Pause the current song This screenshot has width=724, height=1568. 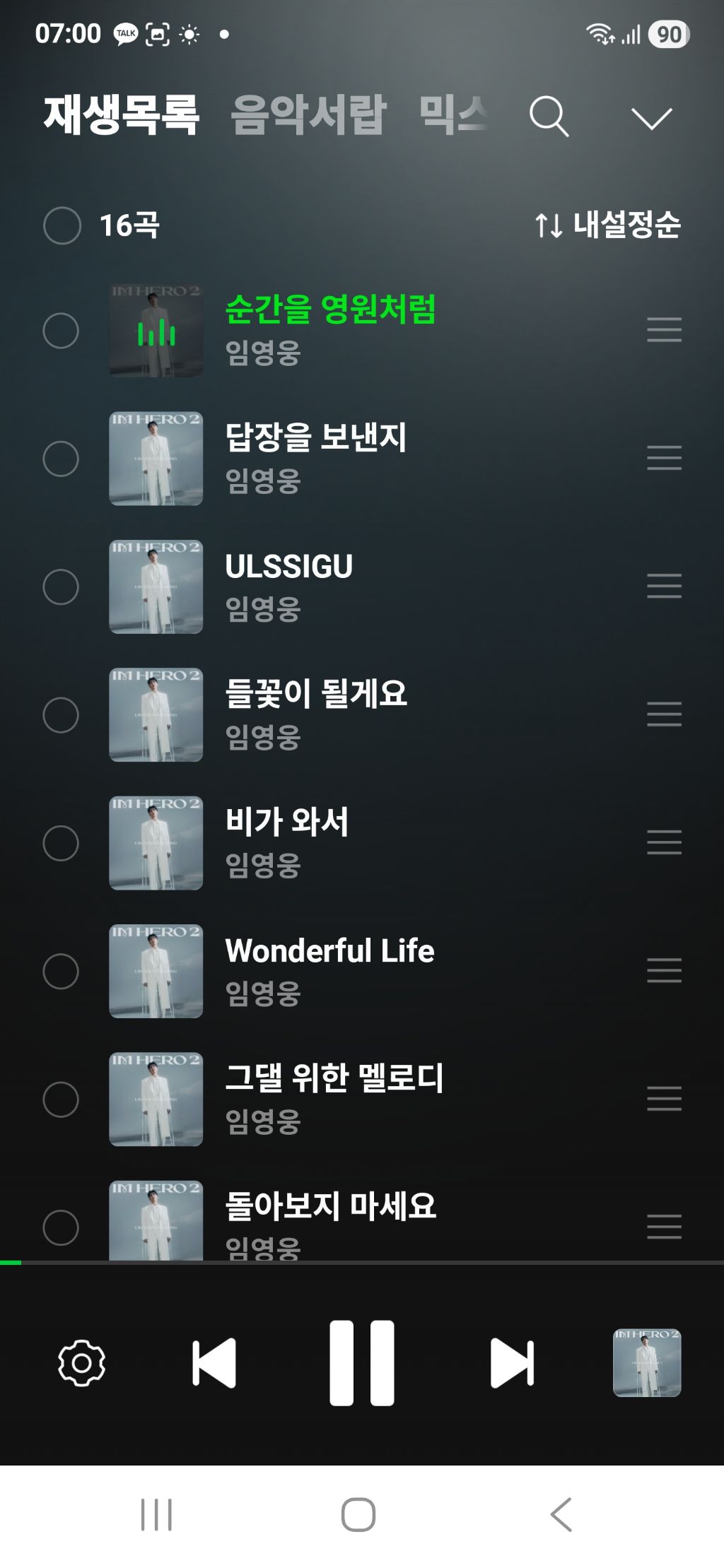click(362, 1362)
